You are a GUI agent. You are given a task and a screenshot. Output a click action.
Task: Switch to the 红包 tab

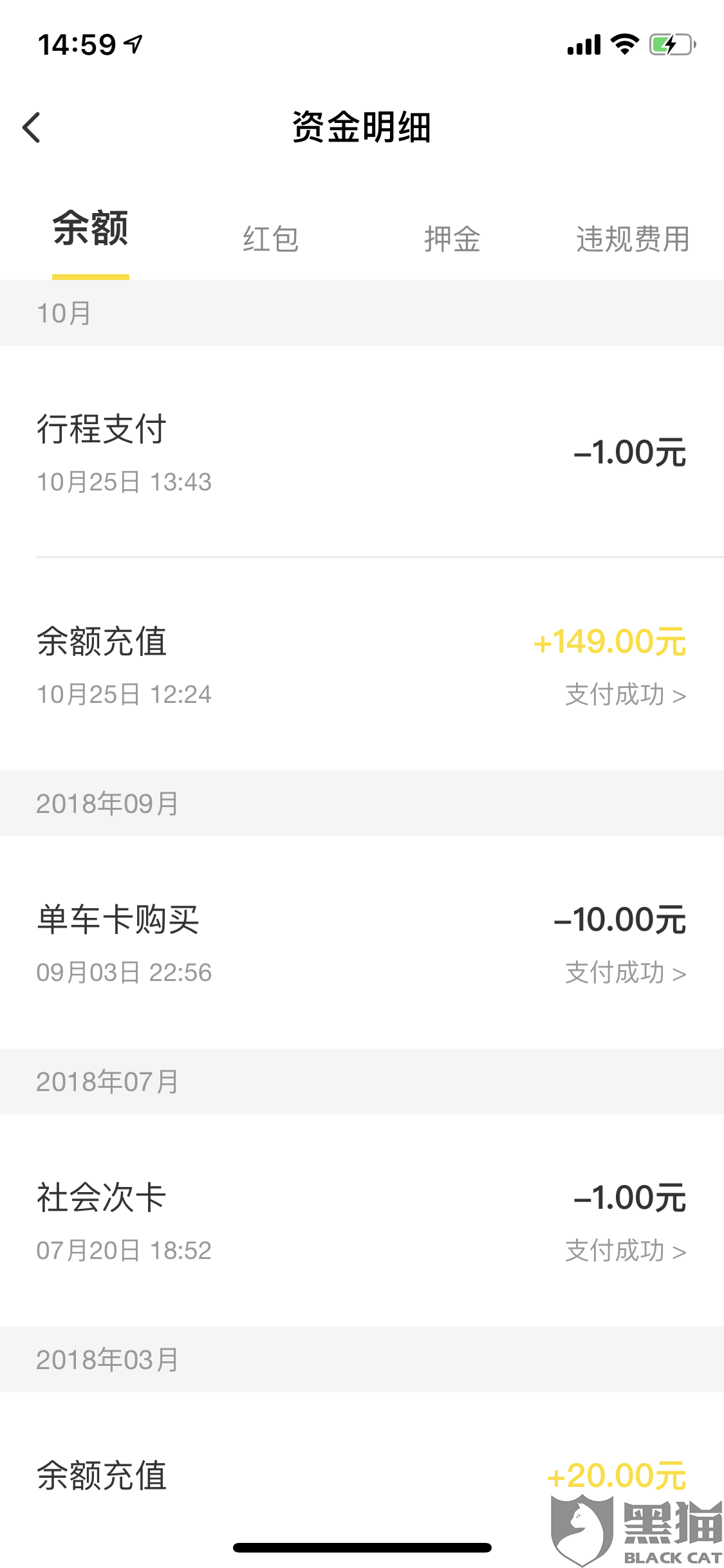coord(271,239)
